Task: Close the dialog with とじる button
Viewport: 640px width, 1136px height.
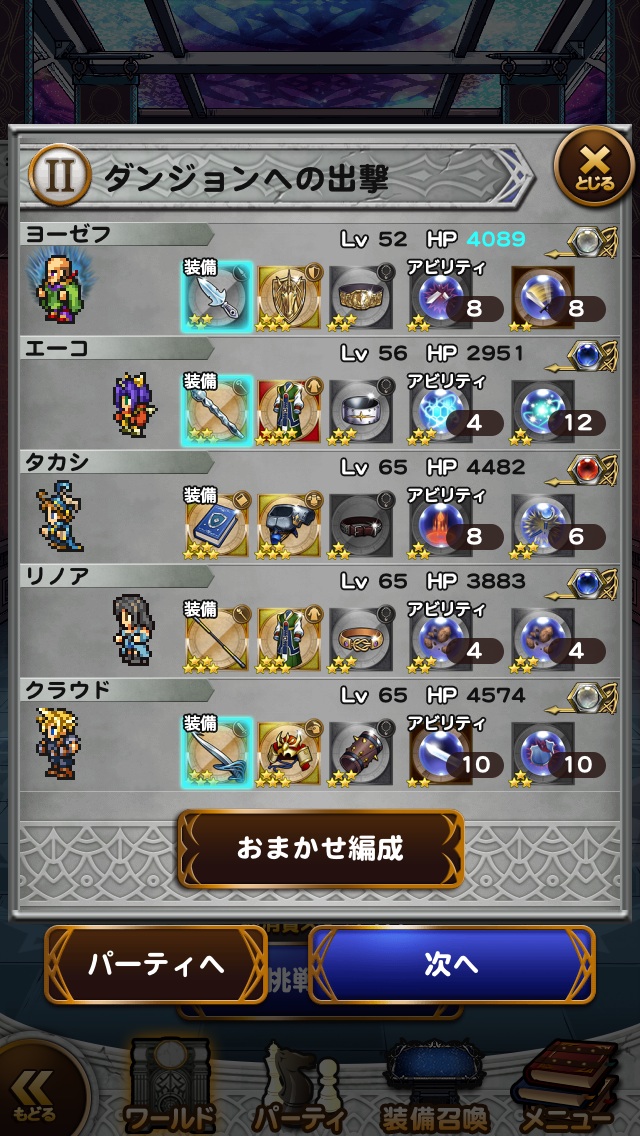Action: [x=594, y=167]
